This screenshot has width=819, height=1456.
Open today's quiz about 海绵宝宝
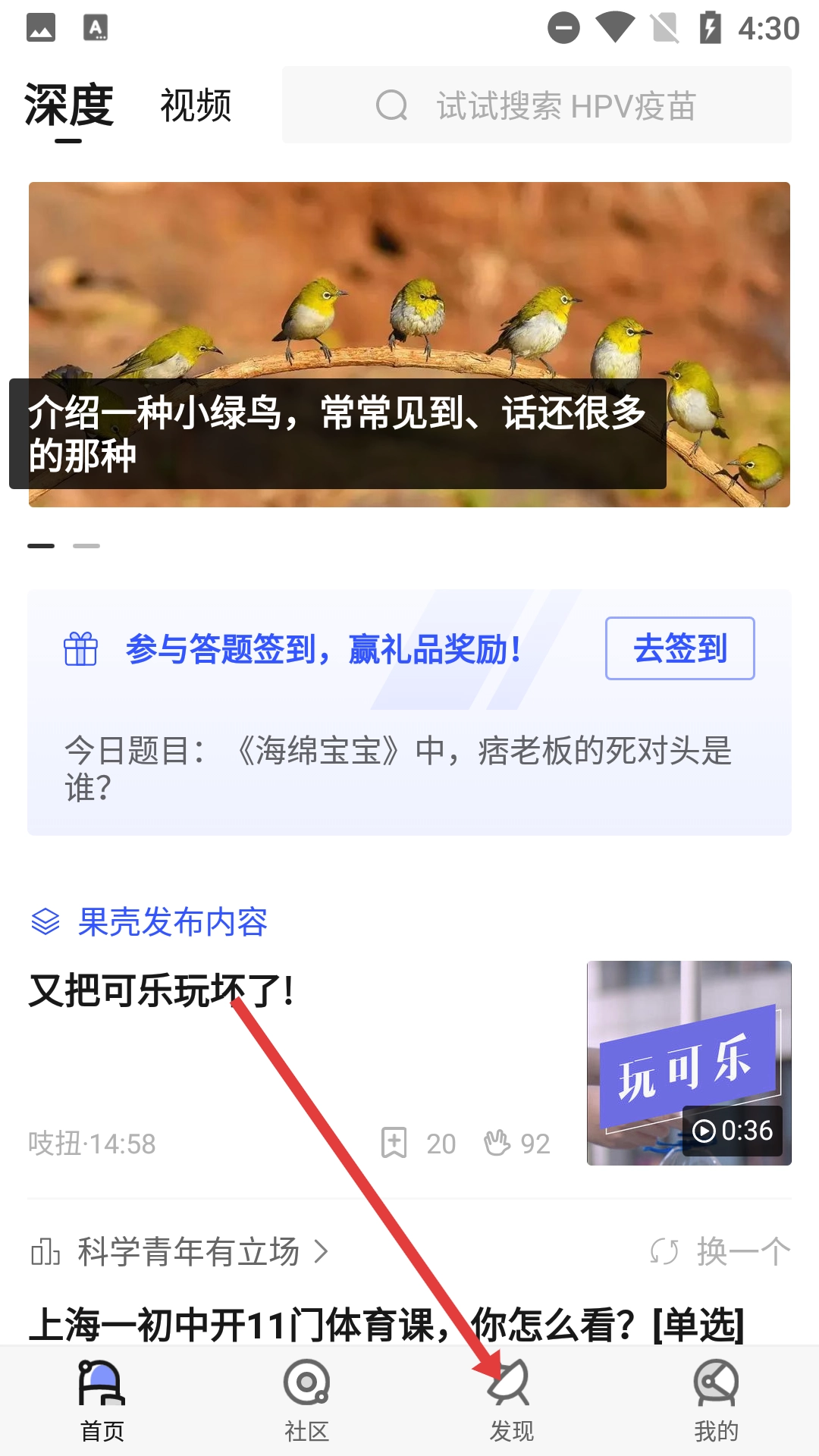pyautogui.click(x=398, y=768)
